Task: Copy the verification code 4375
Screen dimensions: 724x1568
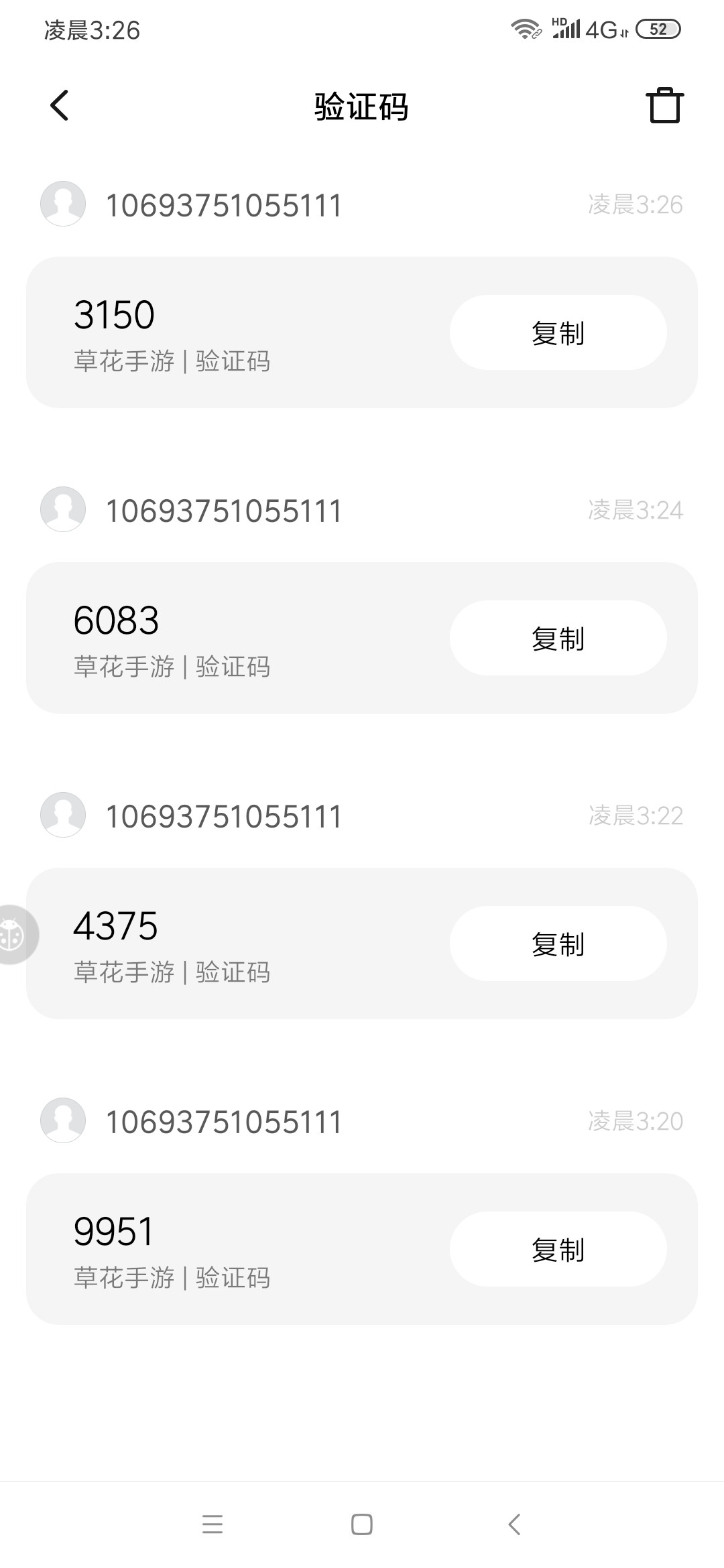Action: (558, 944)
